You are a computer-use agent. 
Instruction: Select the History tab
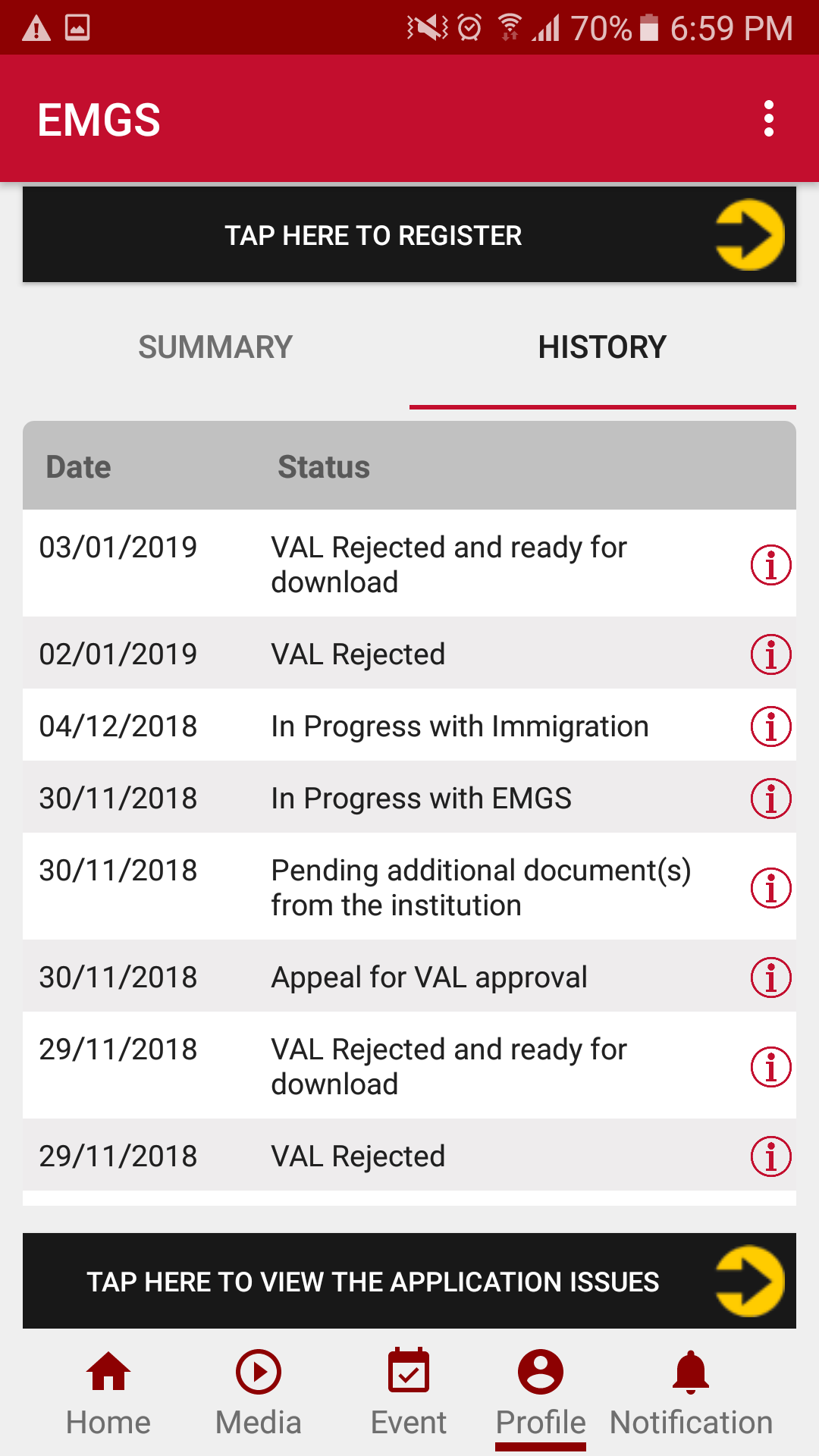coord(602,347)
